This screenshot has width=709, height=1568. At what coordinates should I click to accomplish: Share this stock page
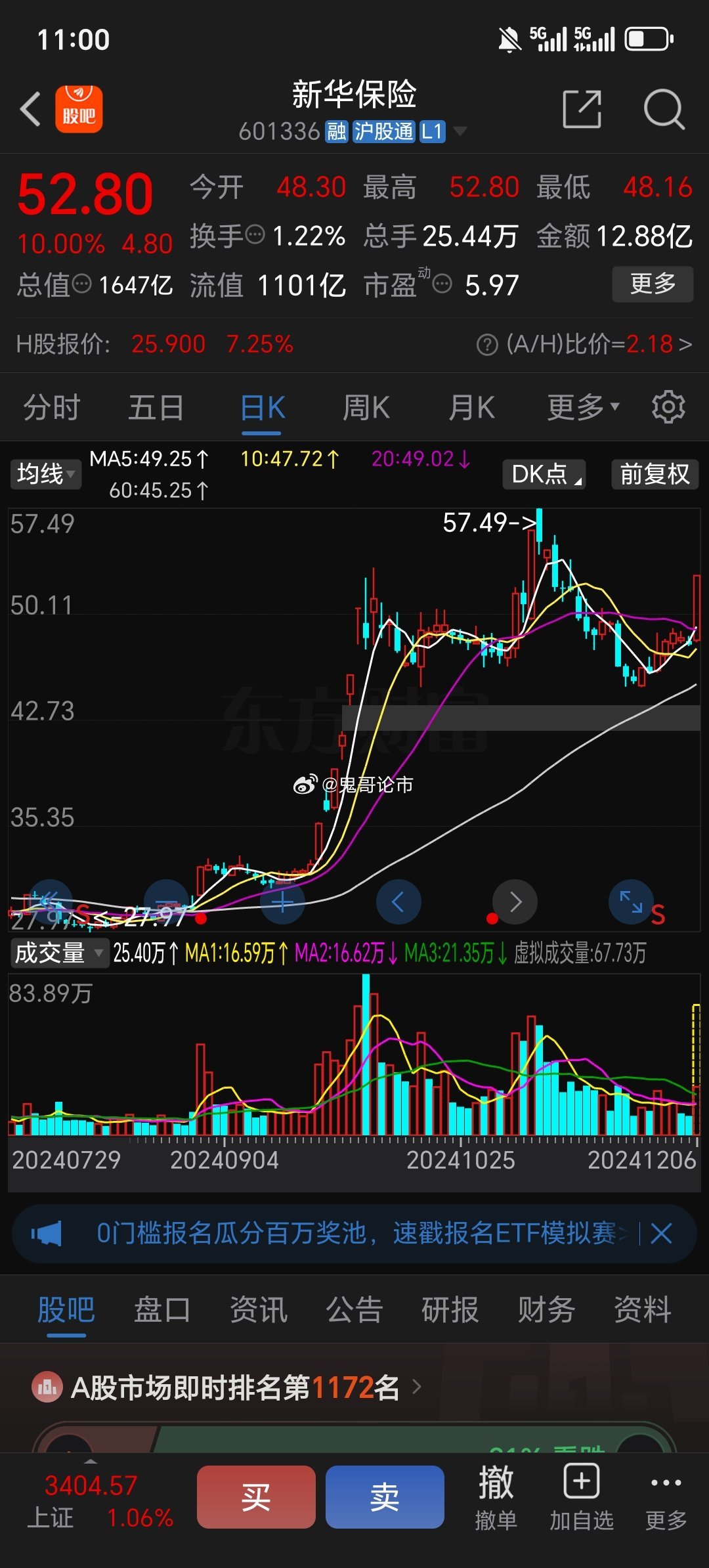[582, 109]
